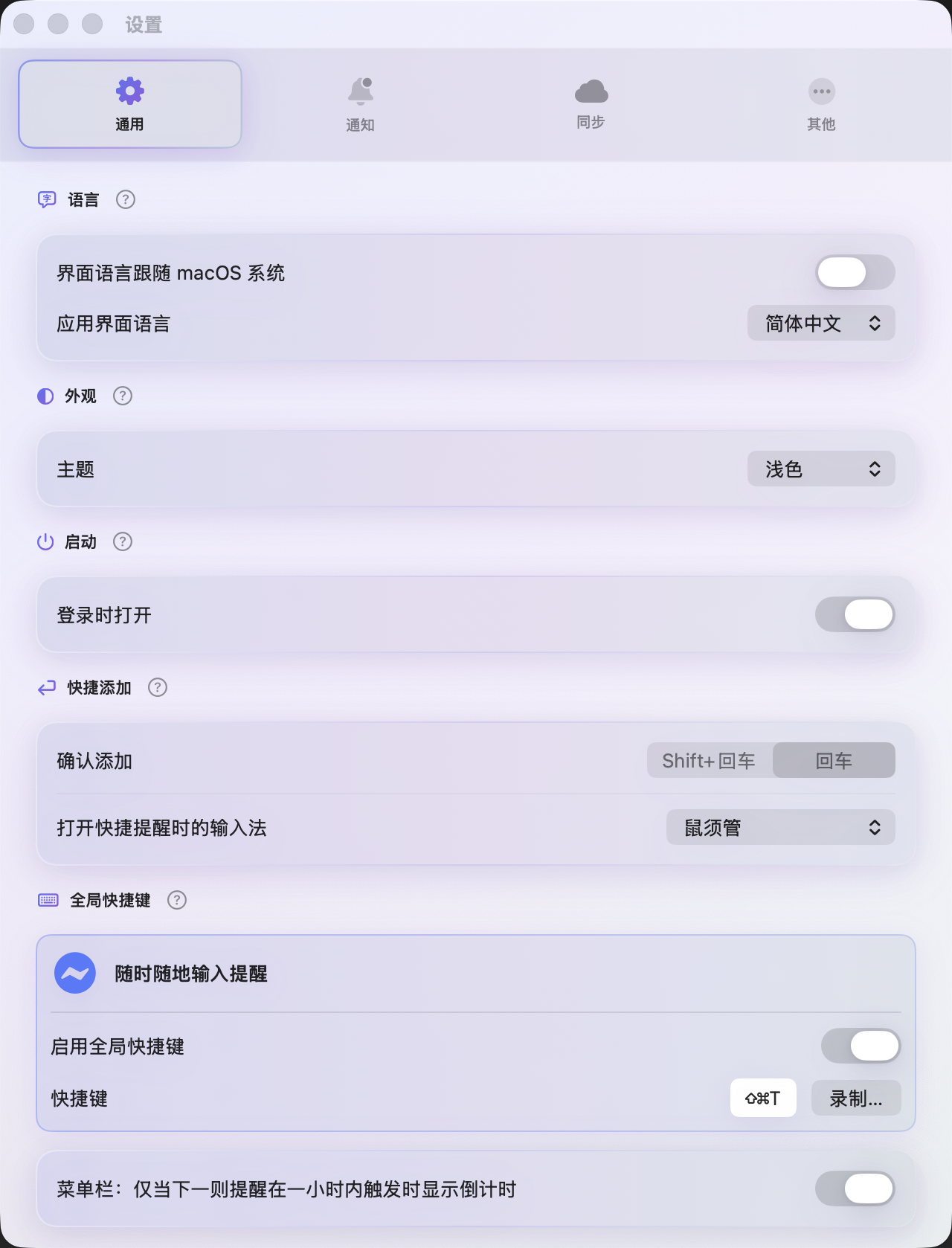Toggle the 启用全局快捷键 switch
Image resolution: width=952 pixels, height=1248 pixels.
(861, 1046)
